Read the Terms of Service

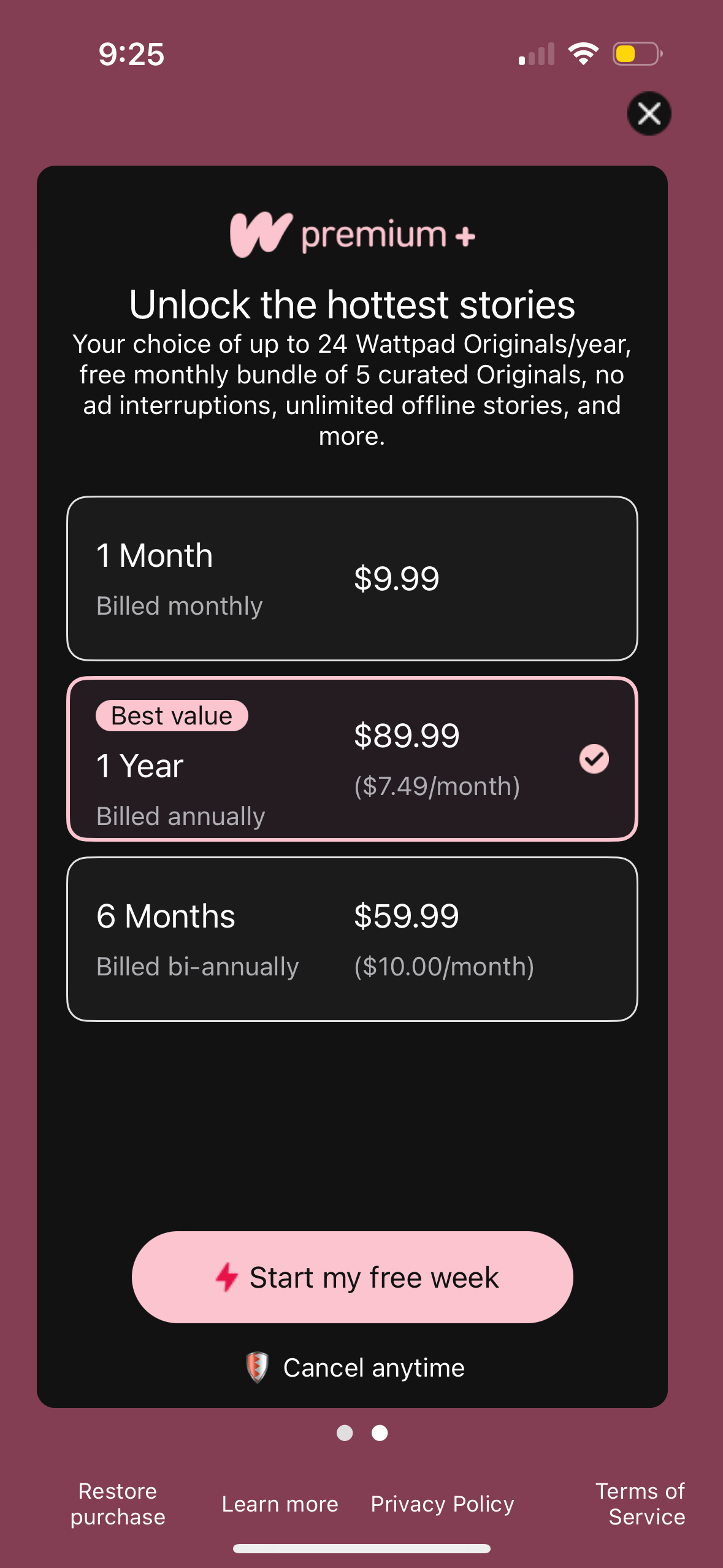[640, 1504]
